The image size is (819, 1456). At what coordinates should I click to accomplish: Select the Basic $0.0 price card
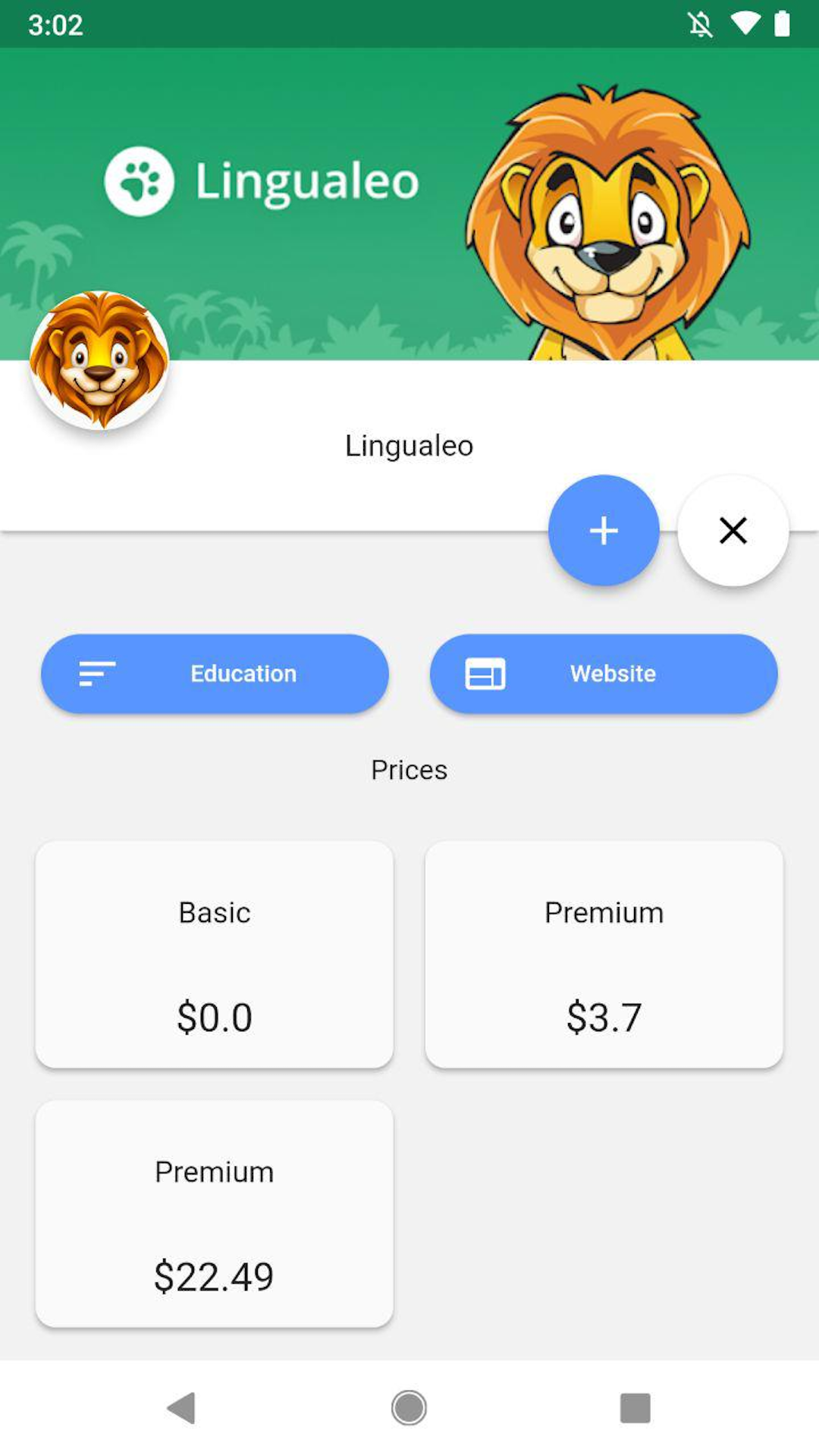click(215, 954)
